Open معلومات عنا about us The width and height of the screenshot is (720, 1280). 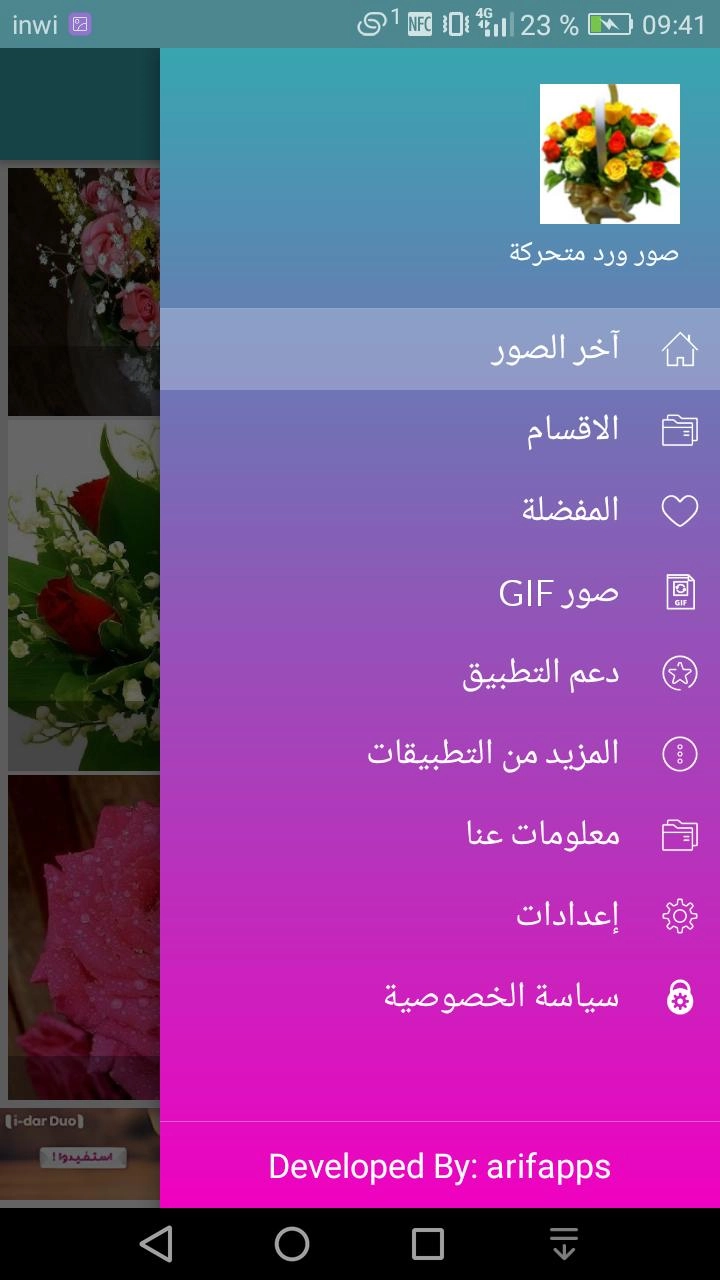[x=543, y=835]
